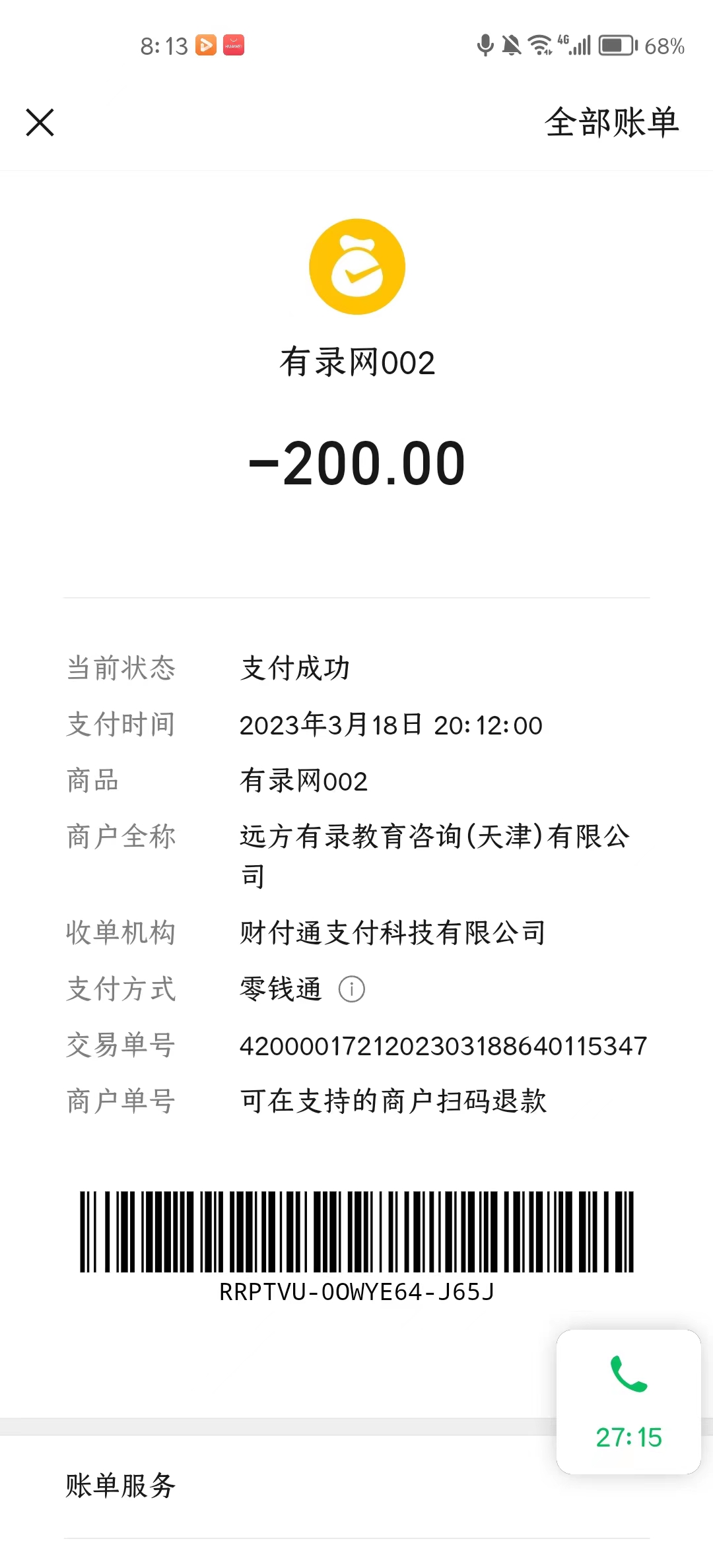Open 全部账单 (all bills)
Image resolution: width=713 pixels, height=1568 pixels.
coord(611,123)
